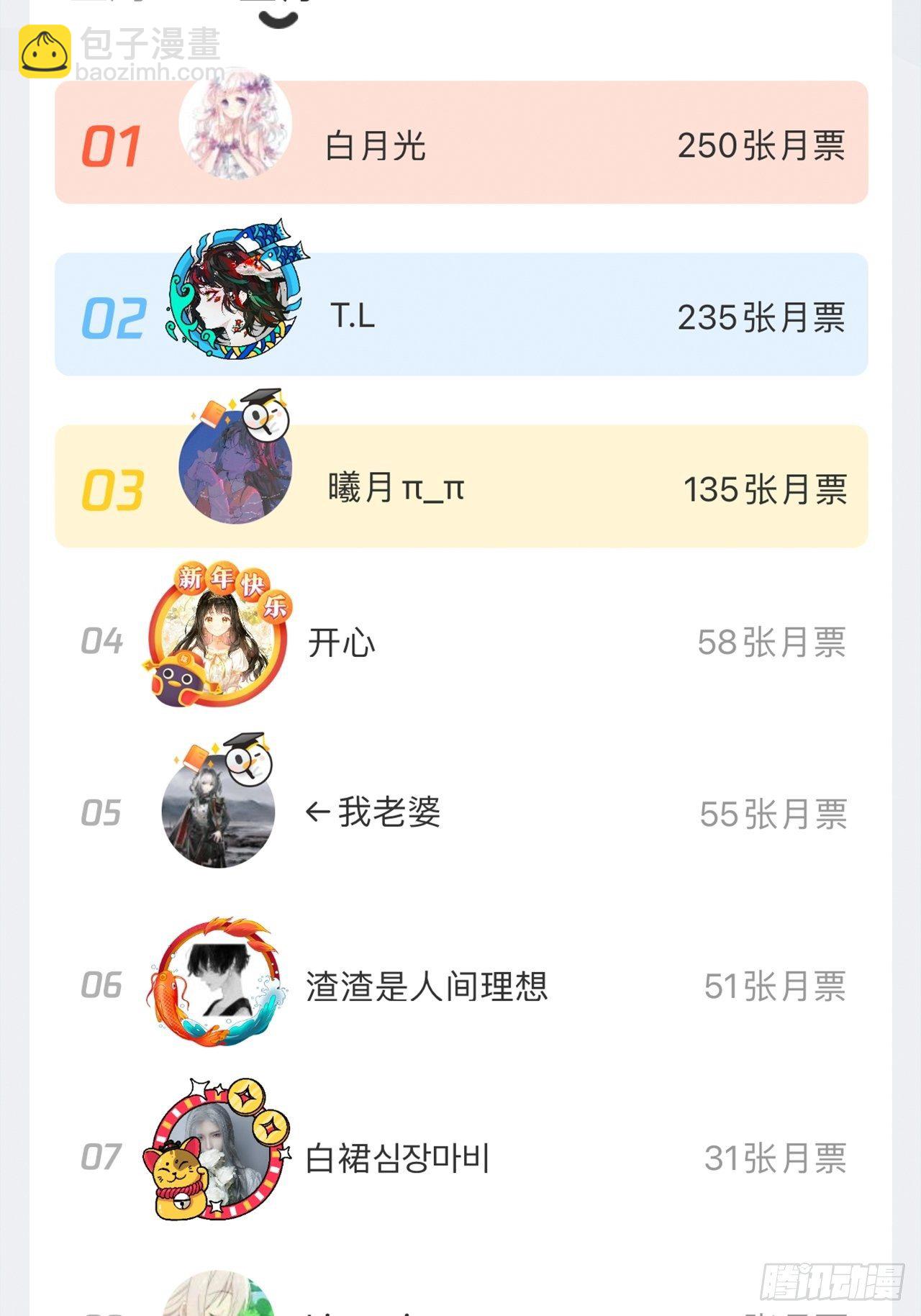Click the 包子漫畫 steamed bun logo
This screenshot has height=1316, width=921.
click(45, 53)
